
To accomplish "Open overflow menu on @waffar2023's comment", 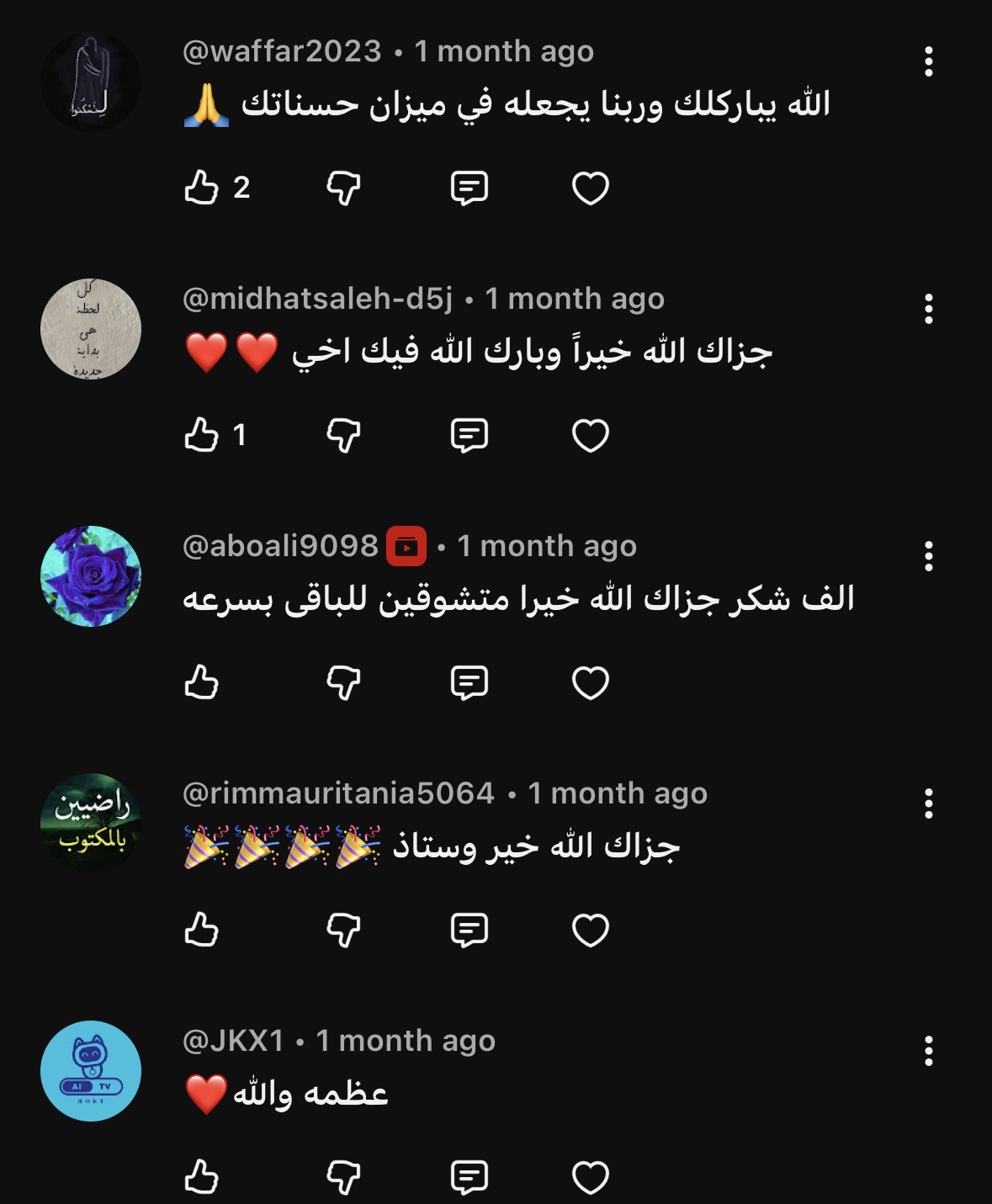I will click(x=928, y=61).
